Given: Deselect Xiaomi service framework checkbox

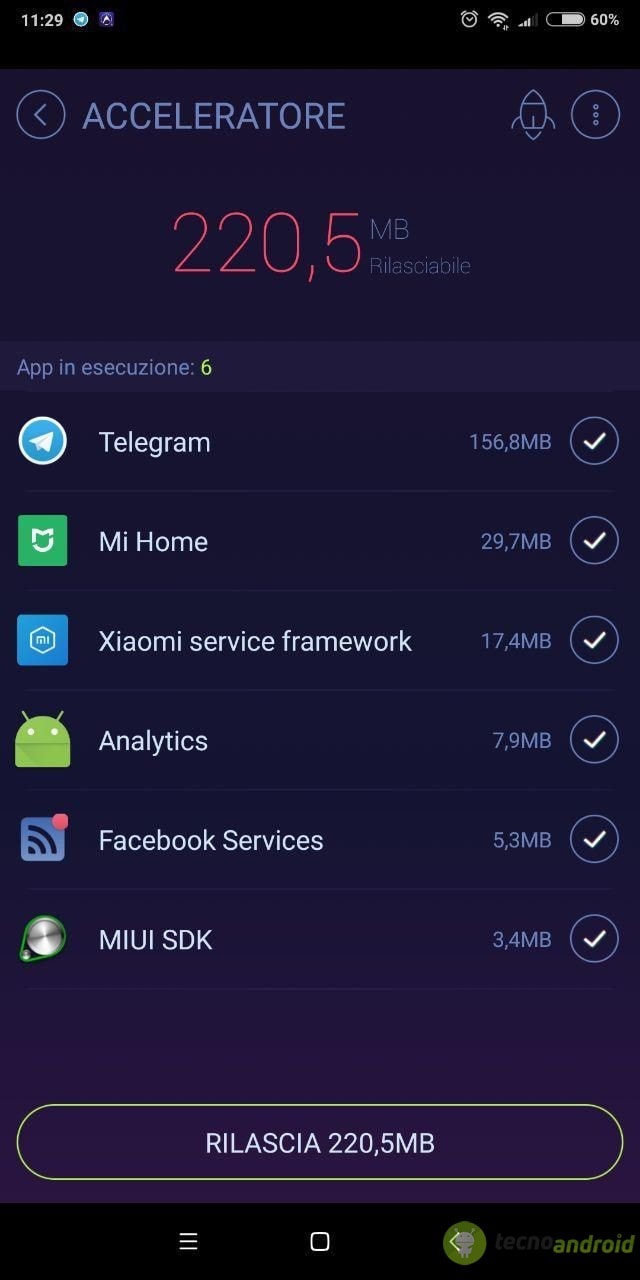Looking at the screenshot, I should click(594, 640).
